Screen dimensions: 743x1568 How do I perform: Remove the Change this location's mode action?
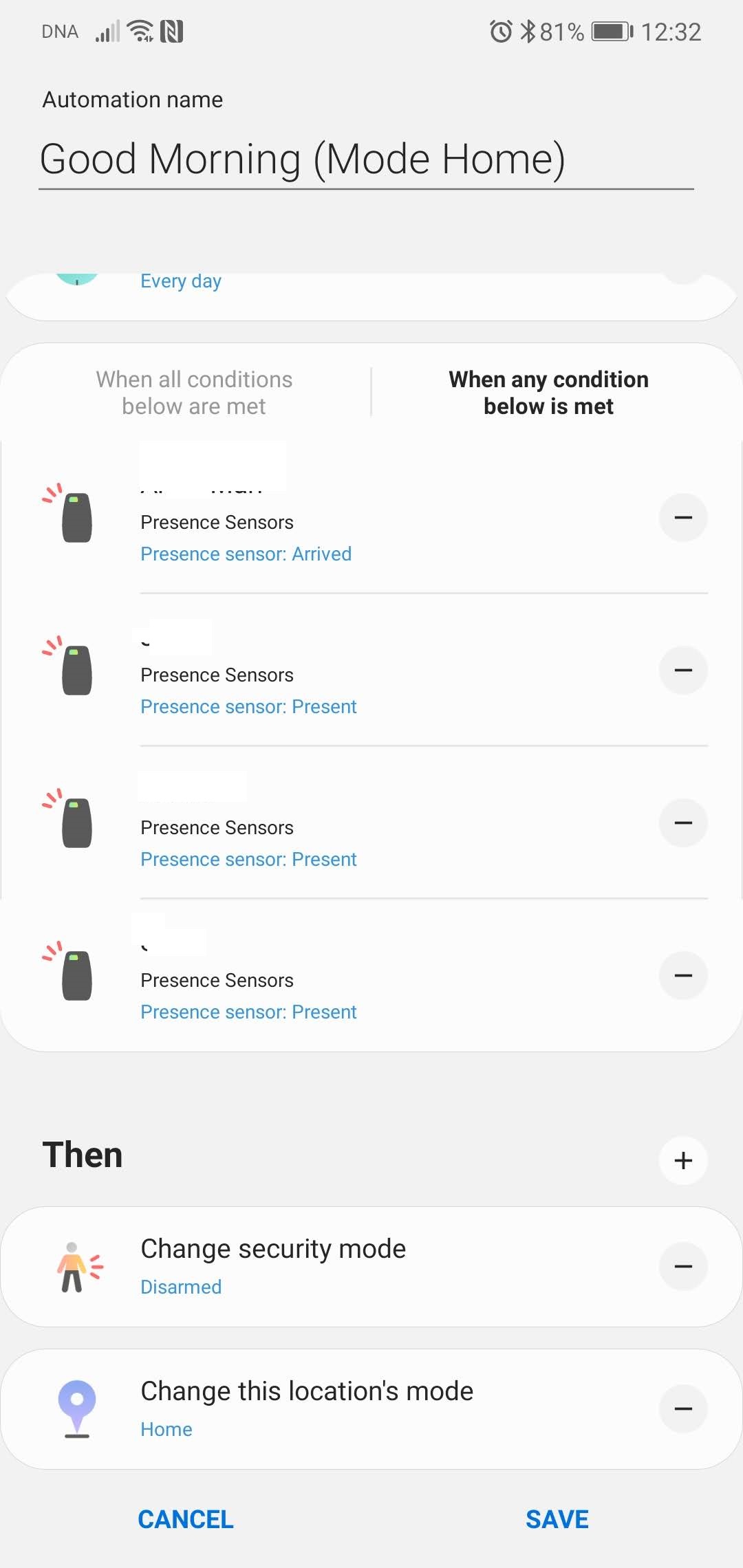pos(683,1408)
